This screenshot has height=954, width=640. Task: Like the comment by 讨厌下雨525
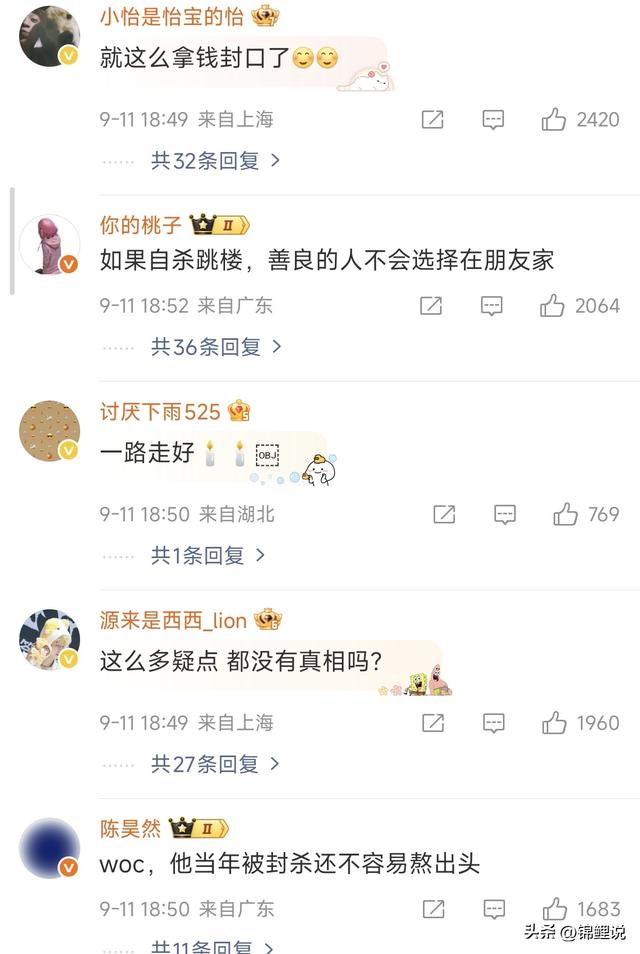(566, 515)
